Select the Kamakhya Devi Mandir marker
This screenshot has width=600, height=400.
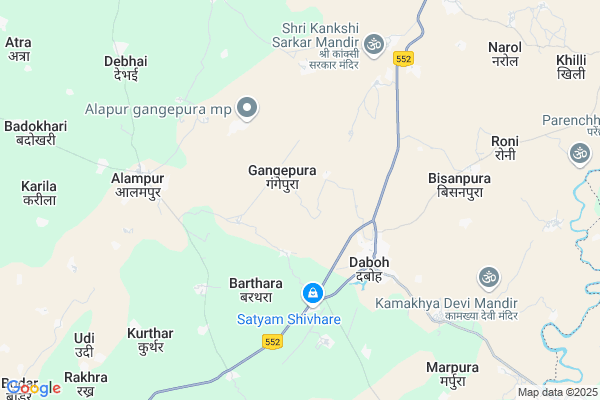coord(488,276)
